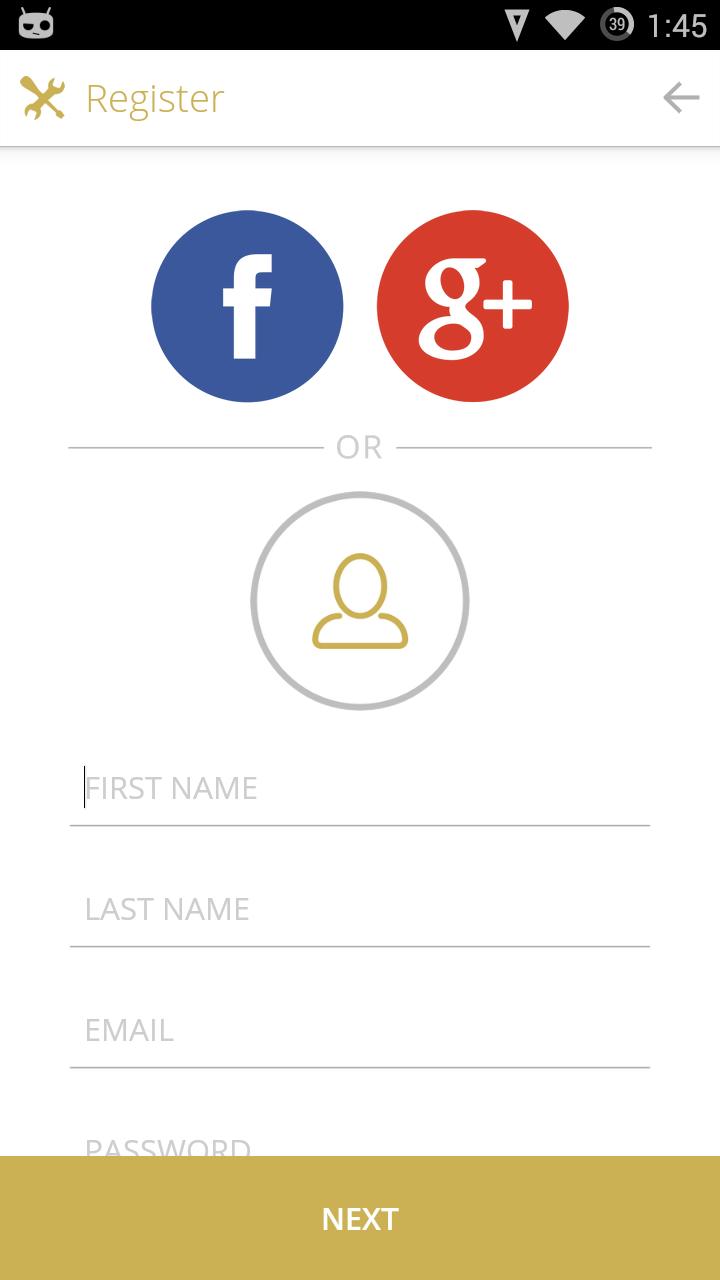Screen dimensions: 720x1280
Task: Go back using the arrow icon
Action: tap(681, 98)
